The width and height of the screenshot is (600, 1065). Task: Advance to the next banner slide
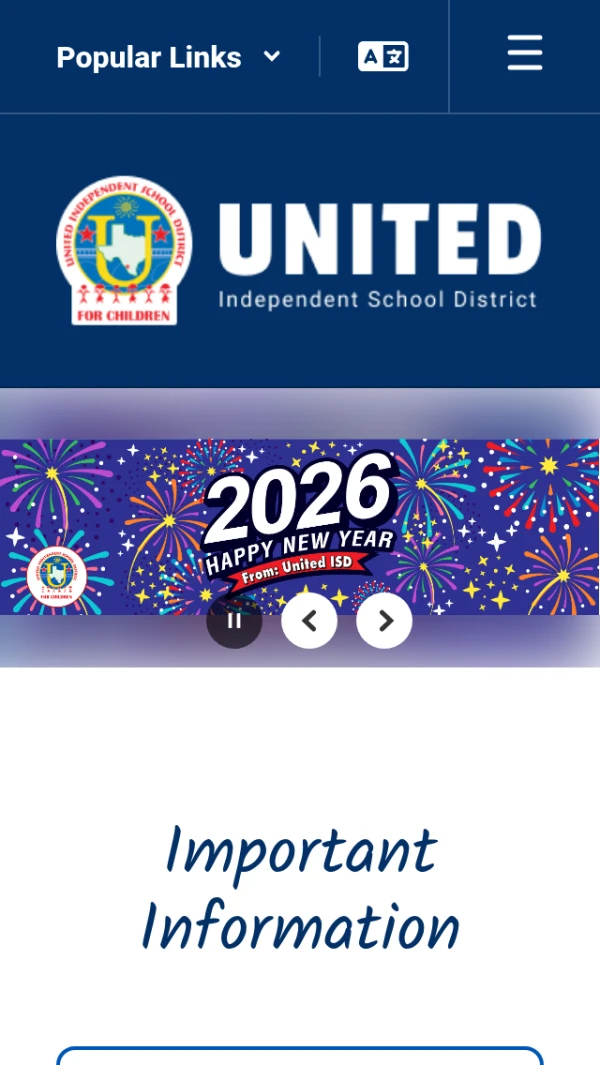(384, 621)
